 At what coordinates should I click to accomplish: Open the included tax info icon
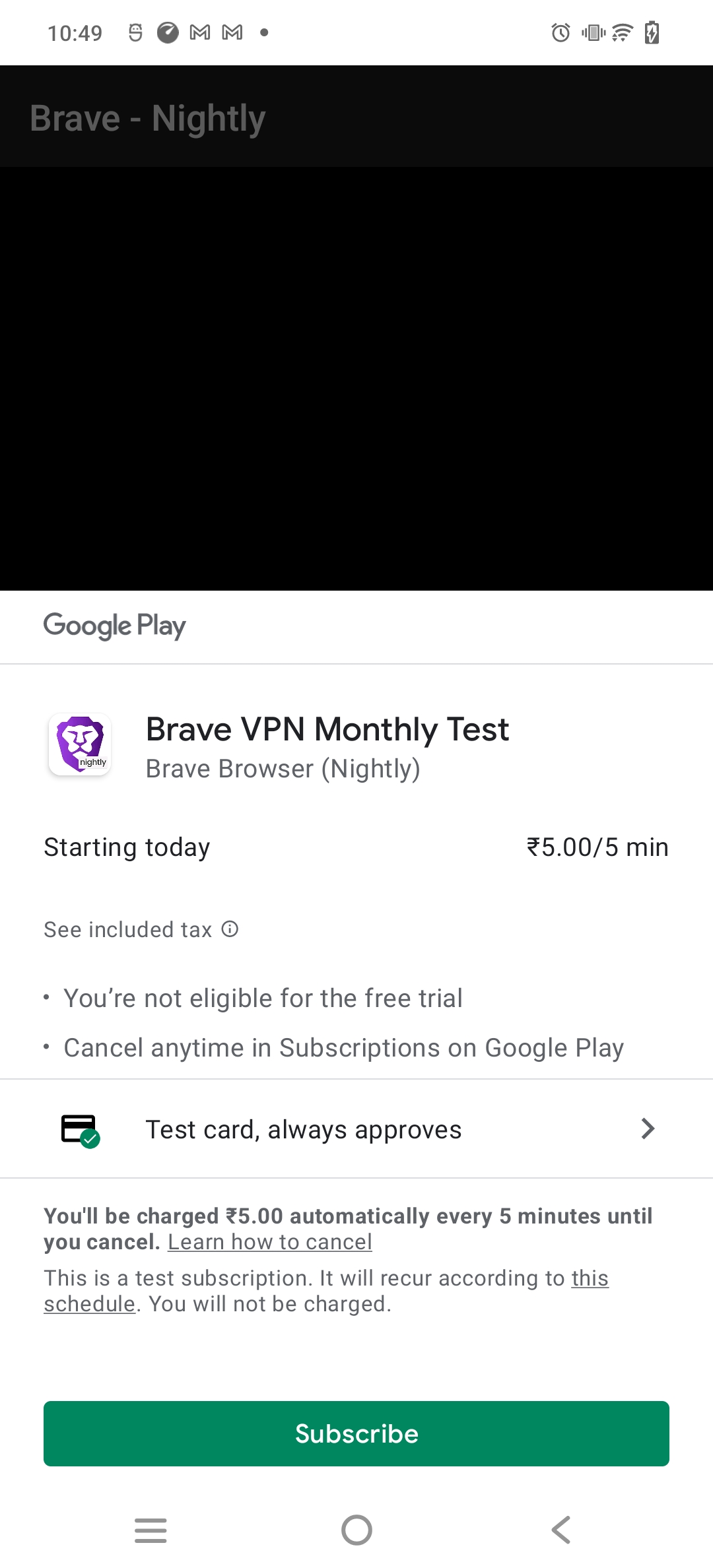point(228,929)
